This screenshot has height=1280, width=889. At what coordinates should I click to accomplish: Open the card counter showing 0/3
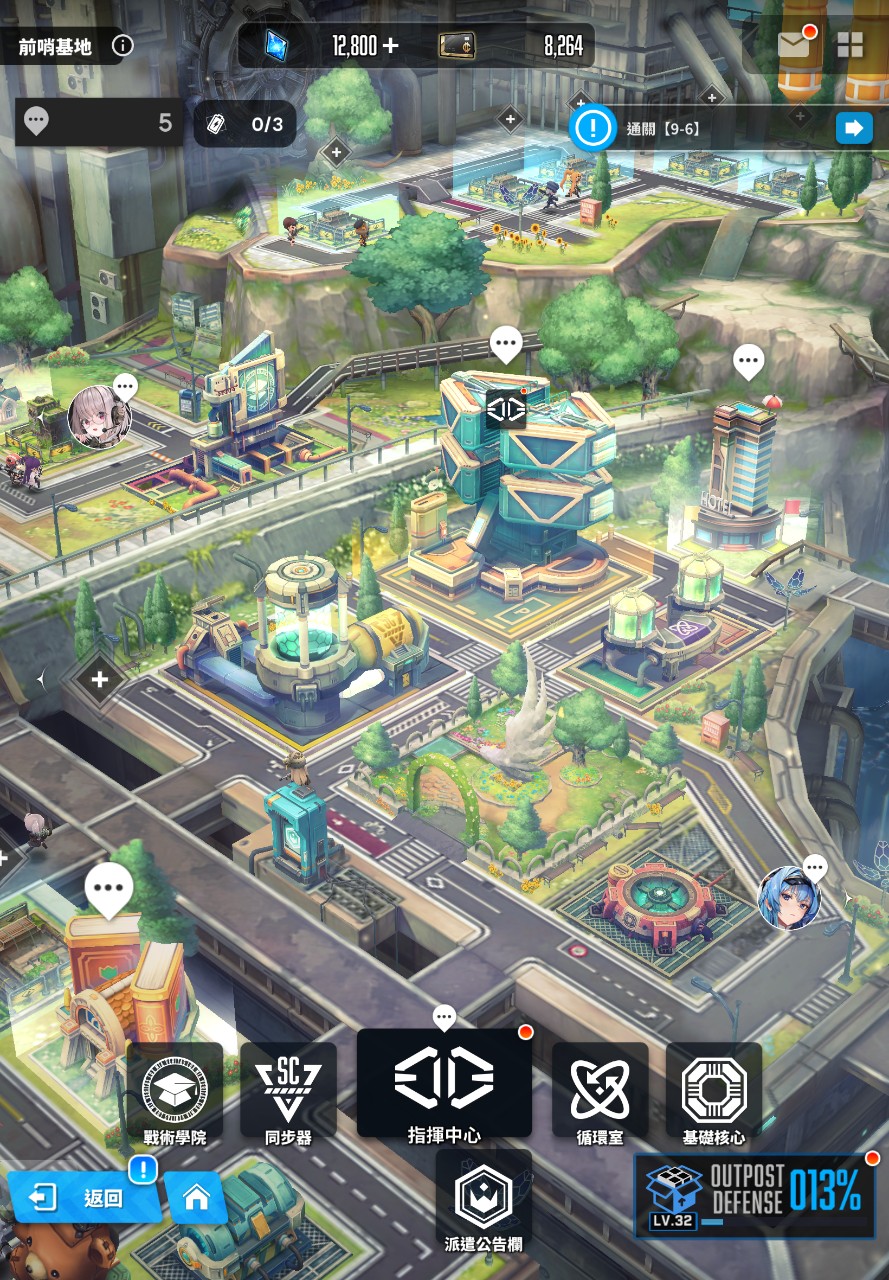tap(245, 124)
